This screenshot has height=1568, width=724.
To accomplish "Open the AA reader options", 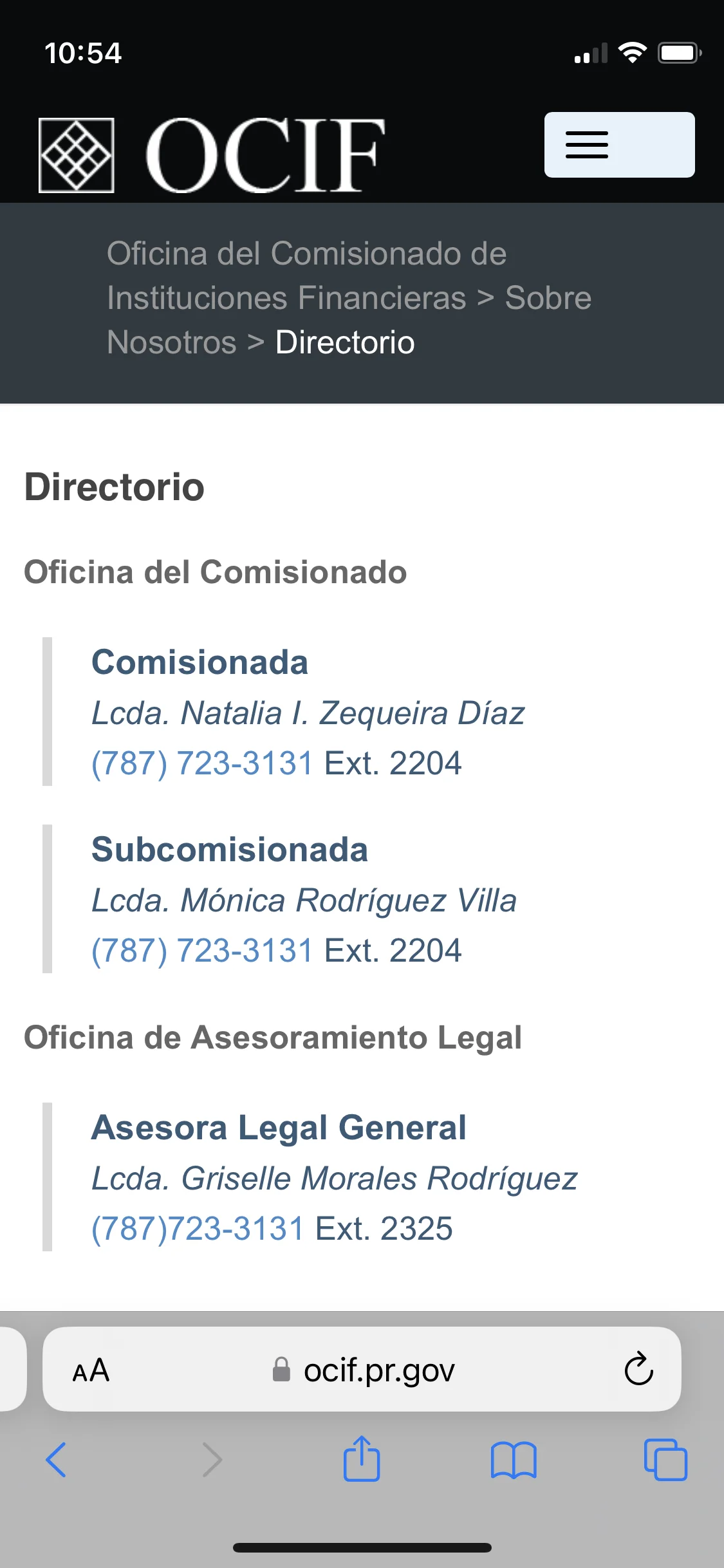I will click(x=91, y=1370).
